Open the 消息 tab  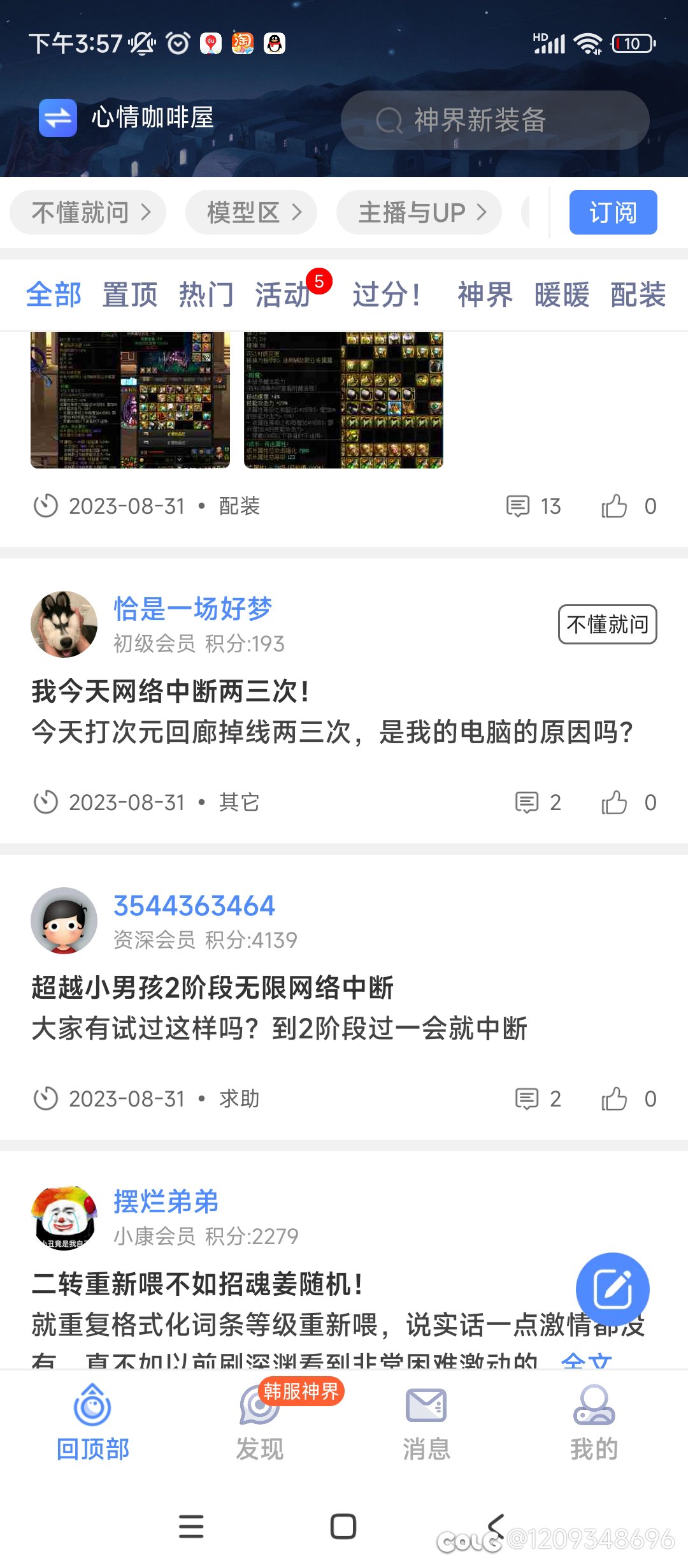coord(426,1421)
